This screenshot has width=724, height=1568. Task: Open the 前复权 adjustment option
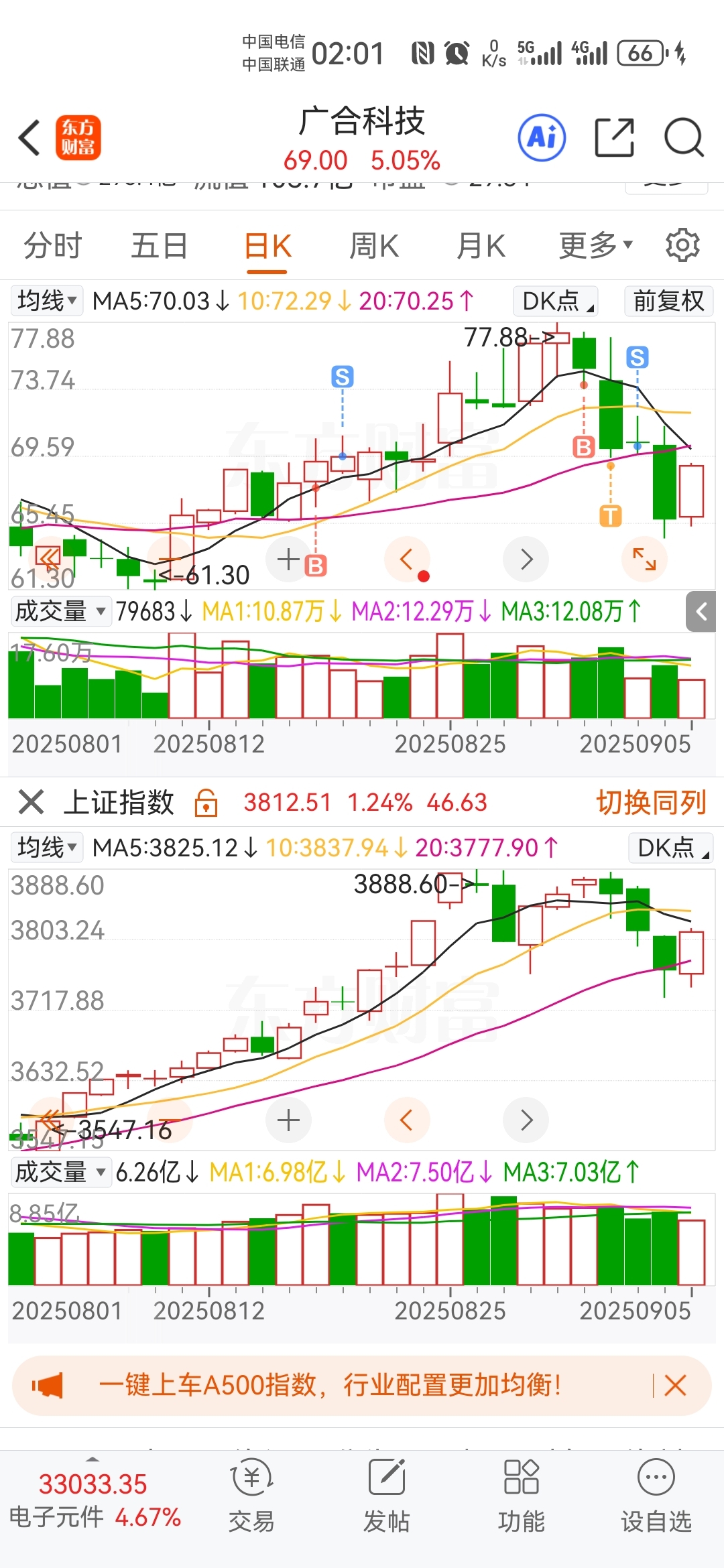coord(668,301)
